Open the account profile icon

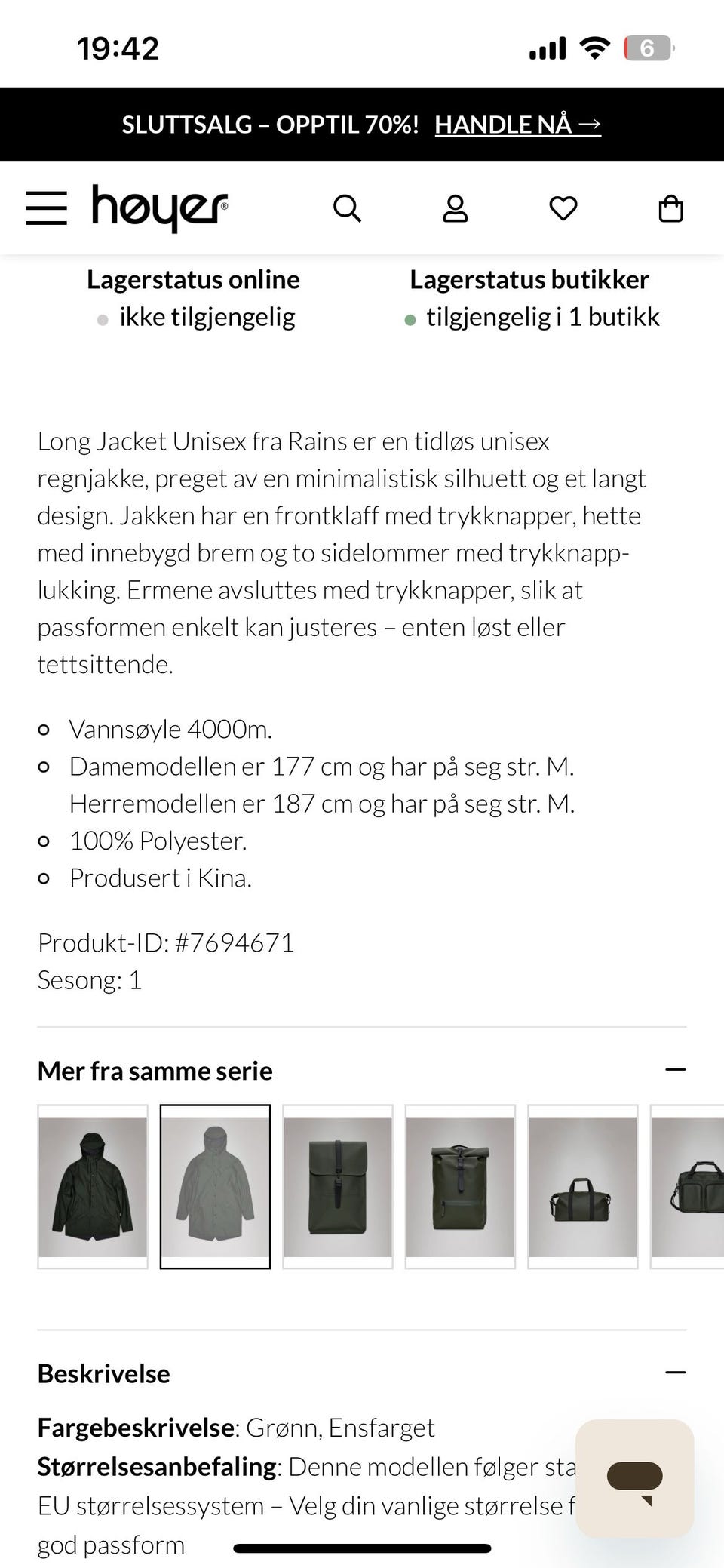coord(456,208)
